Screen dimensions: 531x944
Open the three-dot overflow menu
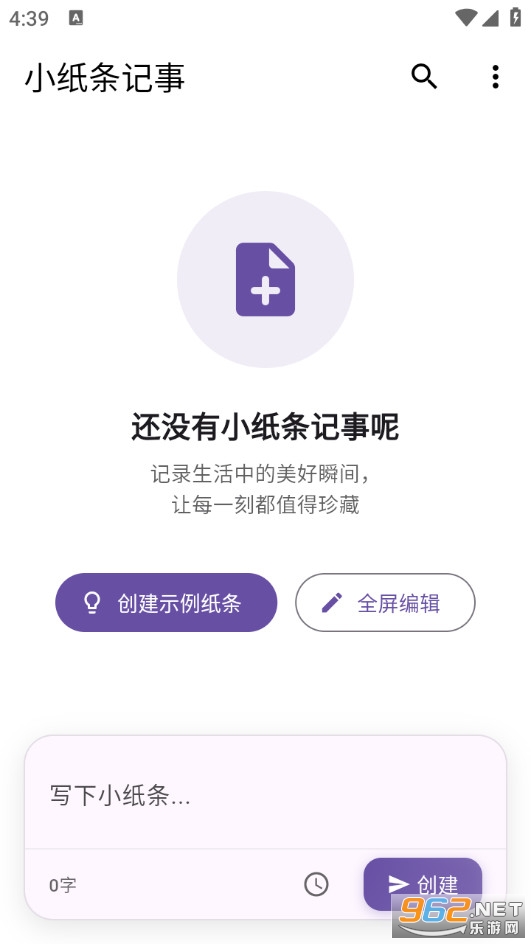point(495,77)
